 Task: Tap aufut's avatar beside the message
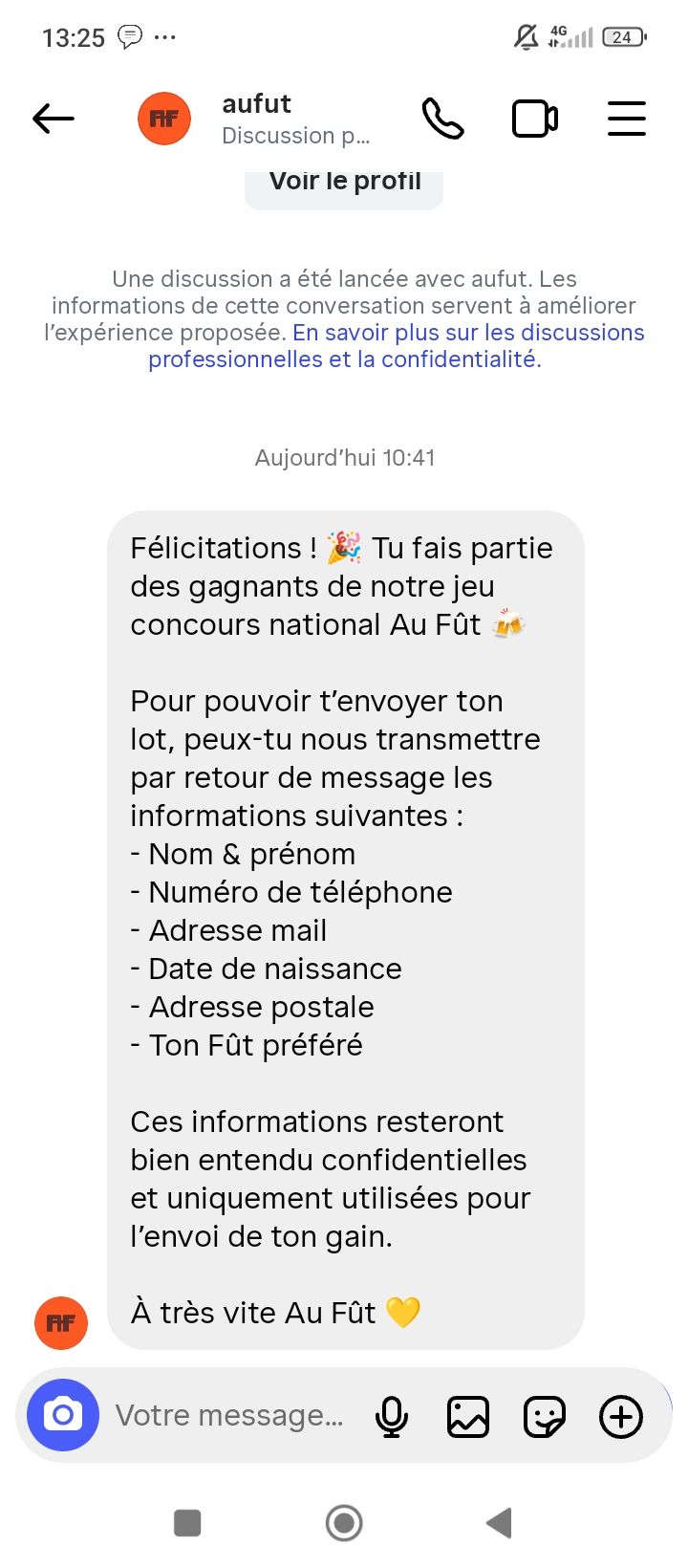tap(61, 1322)
